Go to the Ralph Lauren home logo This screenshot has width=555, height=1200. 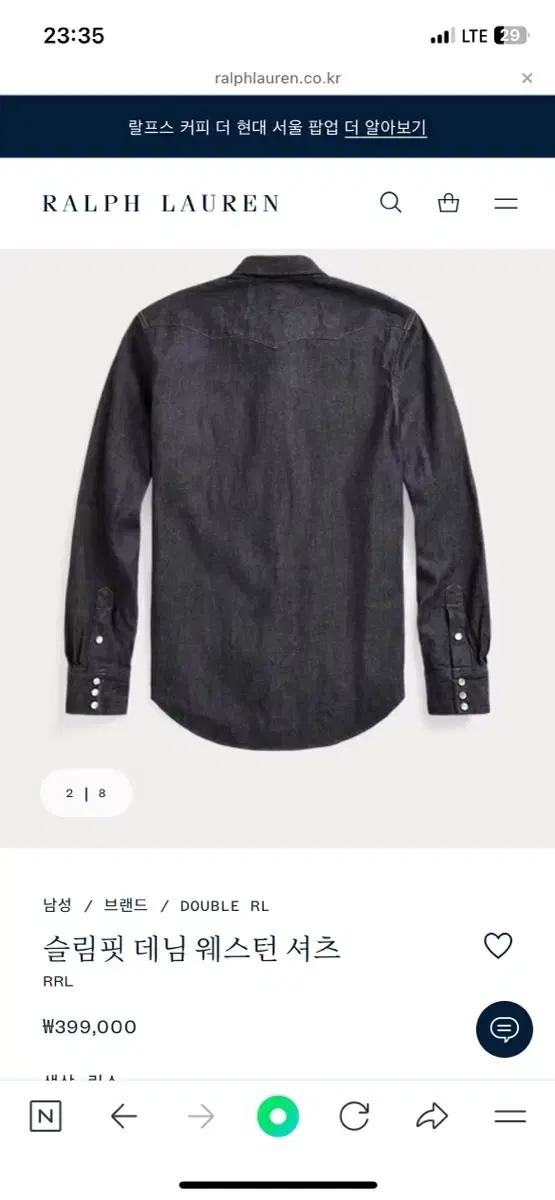point(160,203)
